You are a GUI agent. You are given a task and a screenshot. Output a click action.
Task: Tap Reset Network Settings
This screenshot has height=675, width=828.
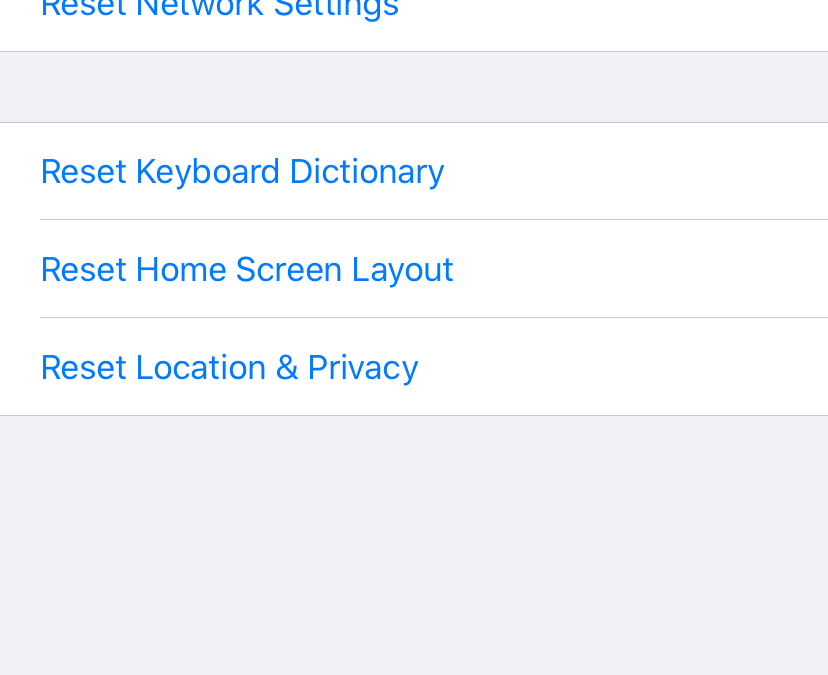coord(220,12)
